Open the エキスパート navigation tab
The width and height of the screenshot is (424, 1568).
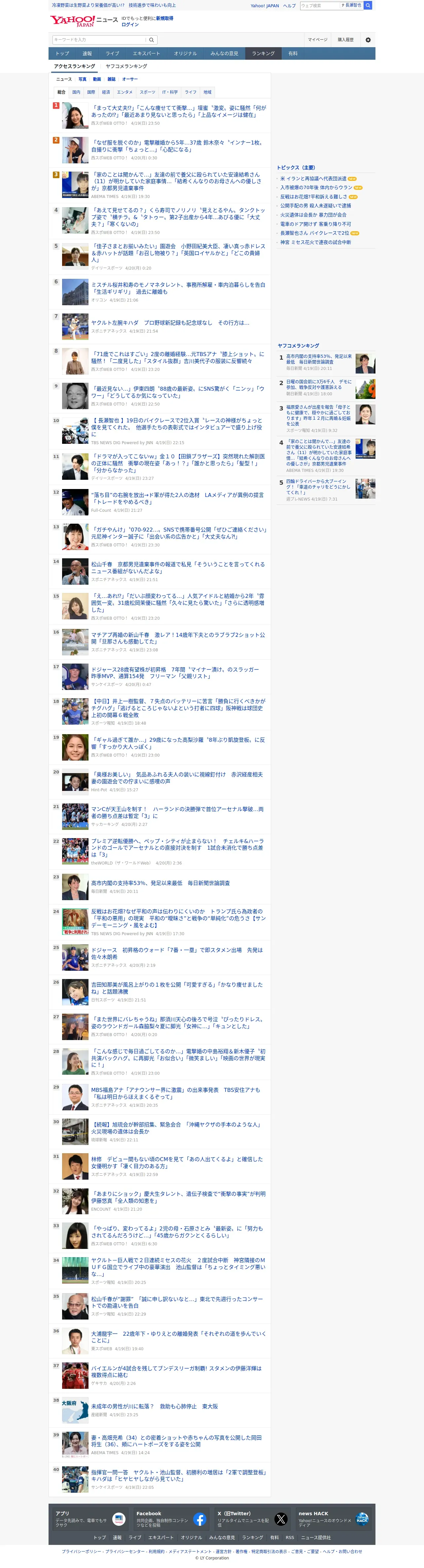click(146, 53)
